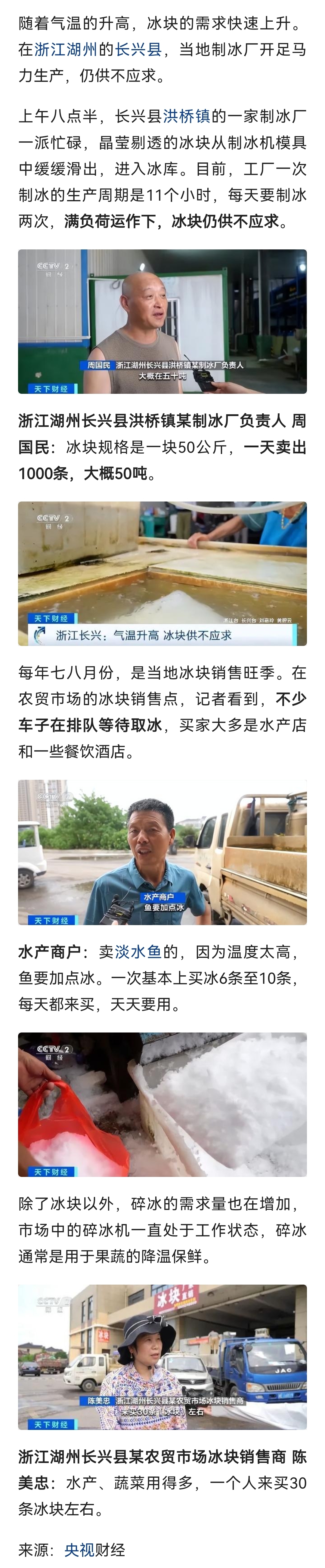Open the 淡水鱼 keyword link
The width and height of the screenshot is (325, 1568).
(138, 952)
